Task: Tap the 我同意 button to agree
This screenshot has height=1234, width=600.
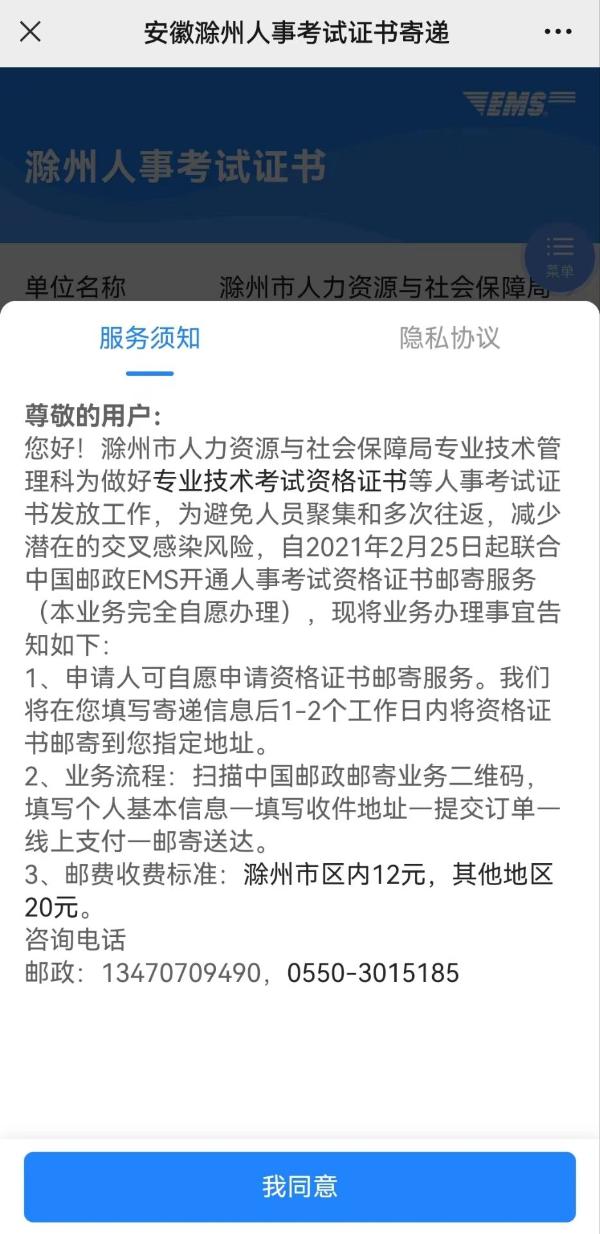Action: tap(300, 1187)
